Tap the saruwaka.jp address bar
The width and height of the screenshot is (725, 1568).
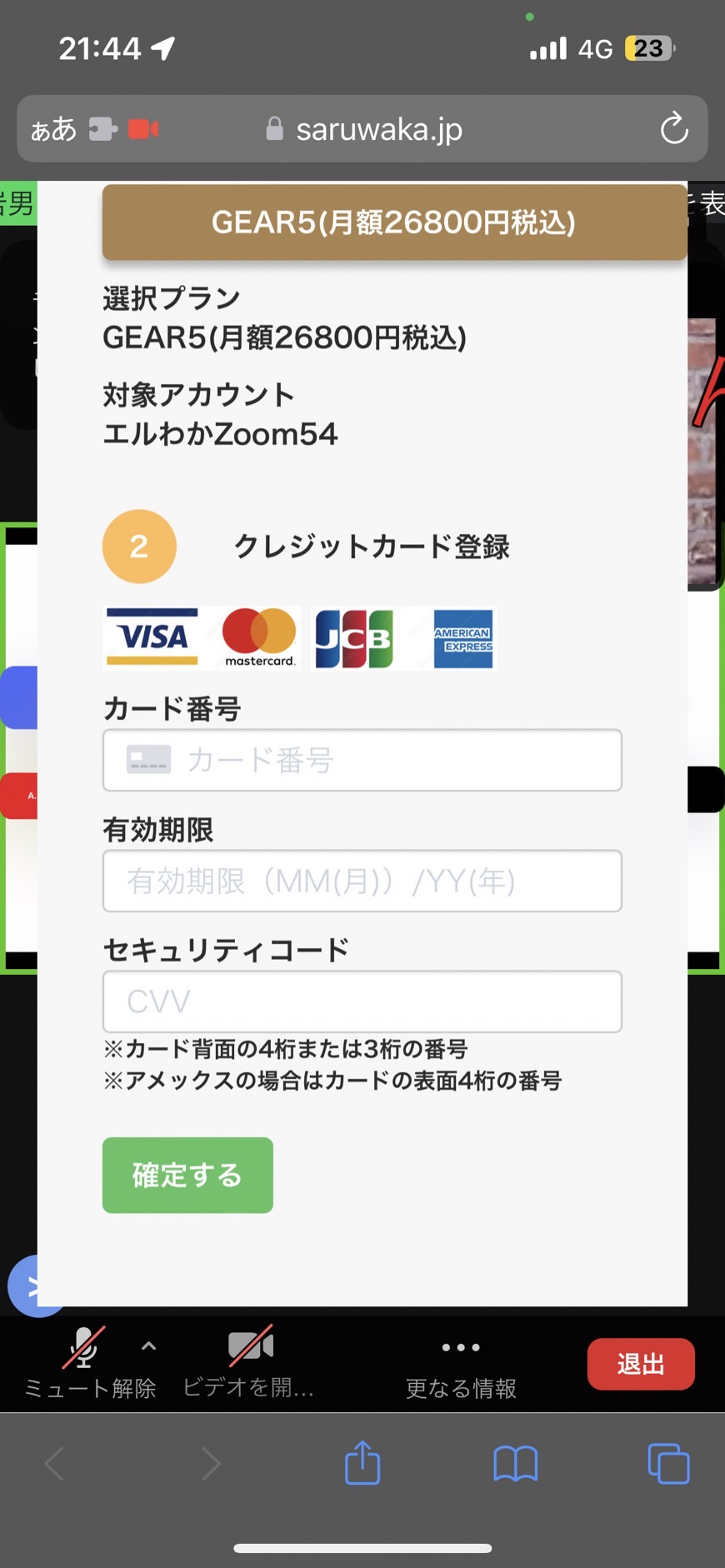click(x=363, y=129)
